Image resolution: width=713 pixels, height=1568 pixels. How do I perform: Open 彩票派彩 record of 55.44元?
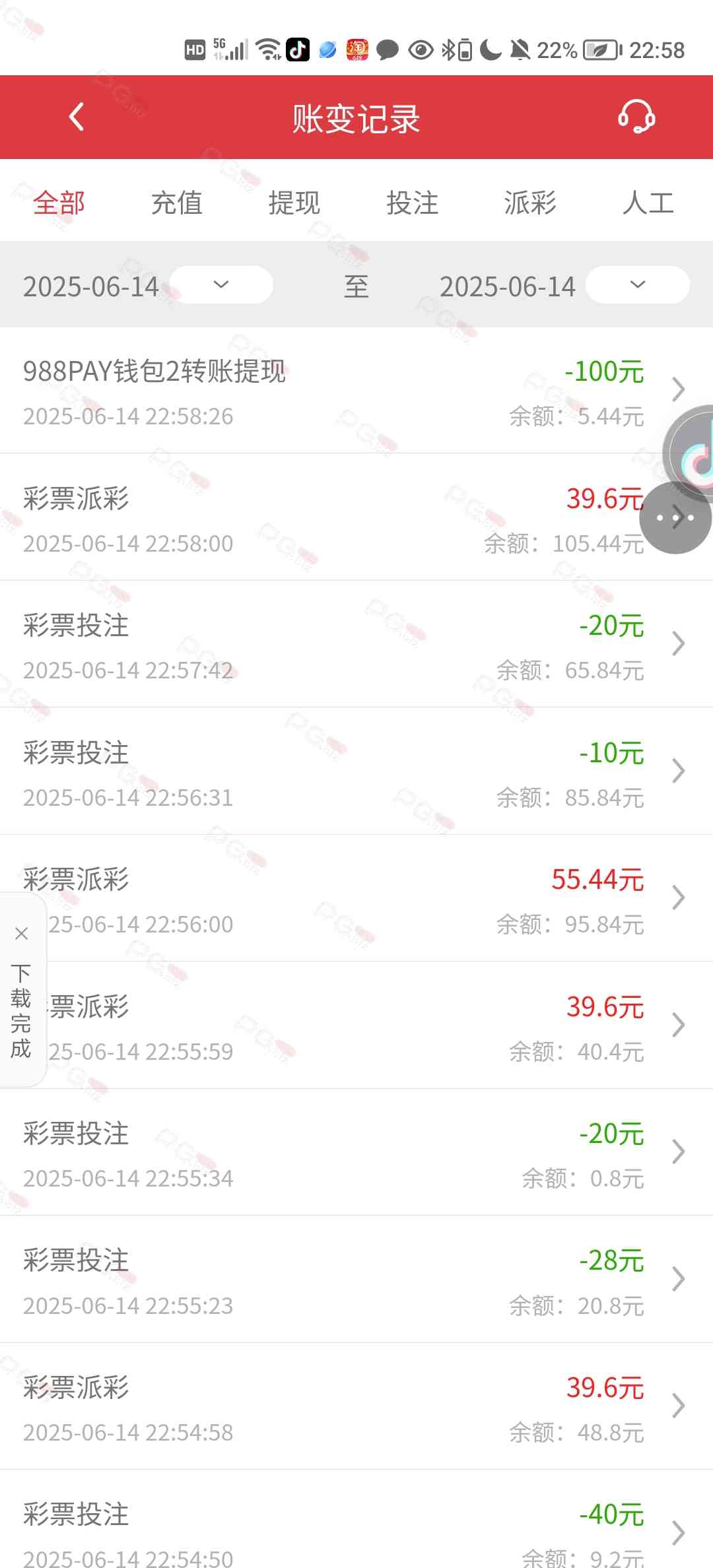pos(356,898)
